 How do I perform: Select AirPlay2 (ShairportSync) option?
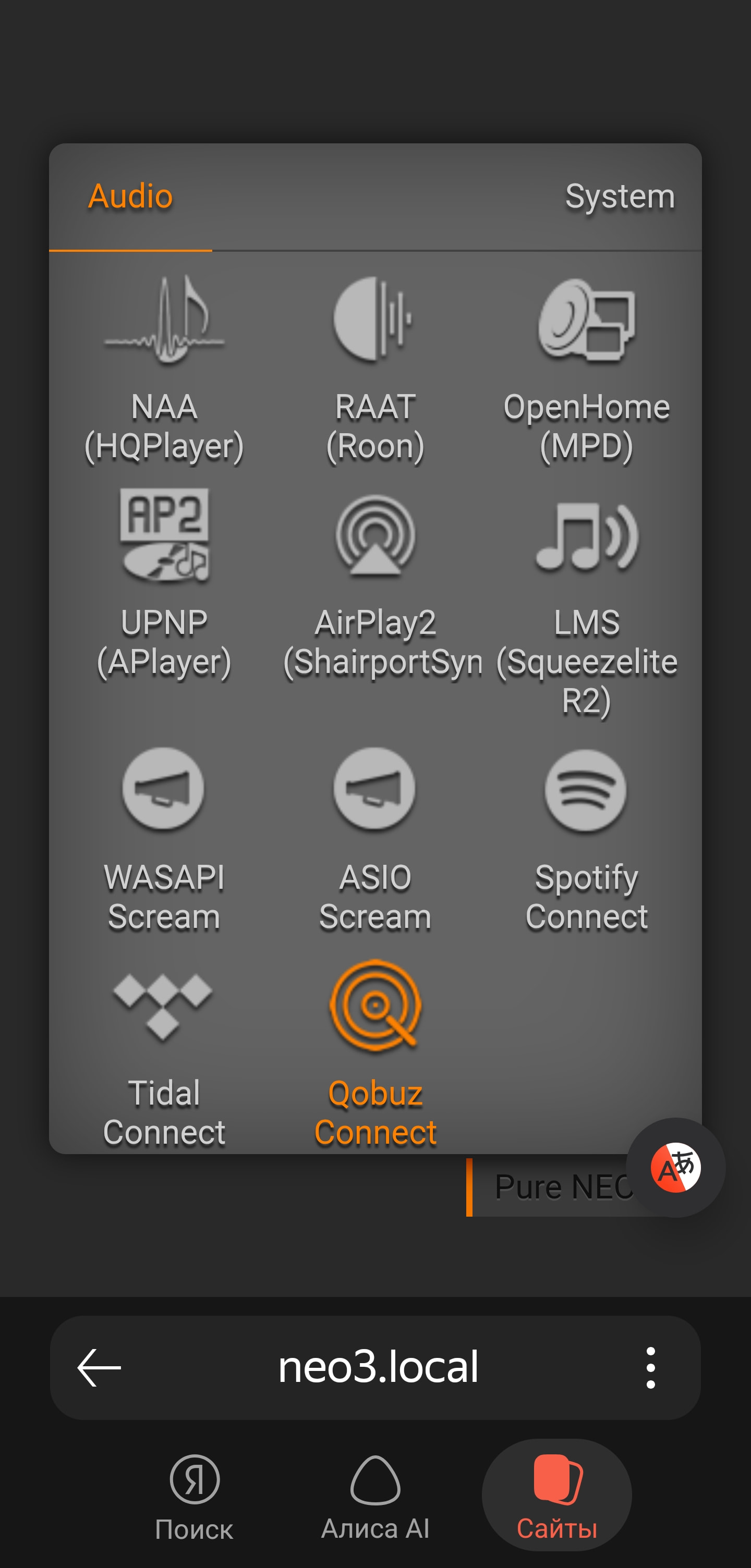pos(375,584)
